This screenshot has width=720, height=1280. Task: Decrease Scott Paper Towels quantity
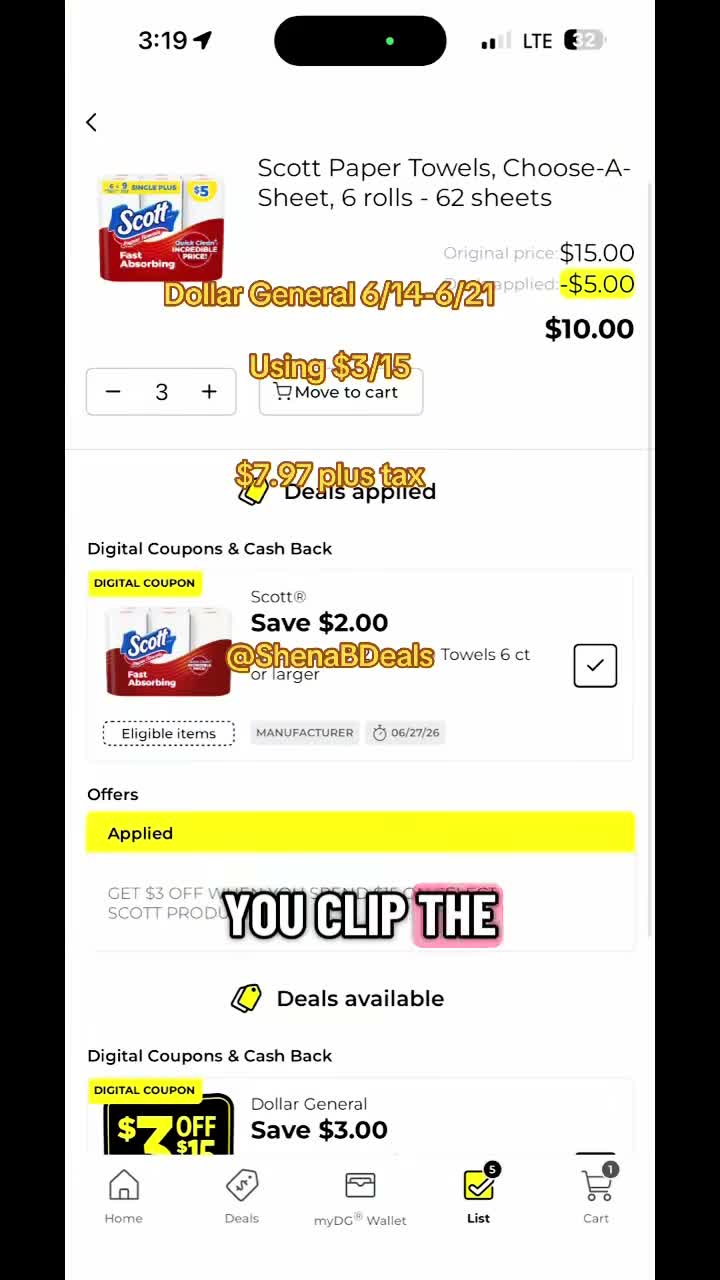pos(113,392)
